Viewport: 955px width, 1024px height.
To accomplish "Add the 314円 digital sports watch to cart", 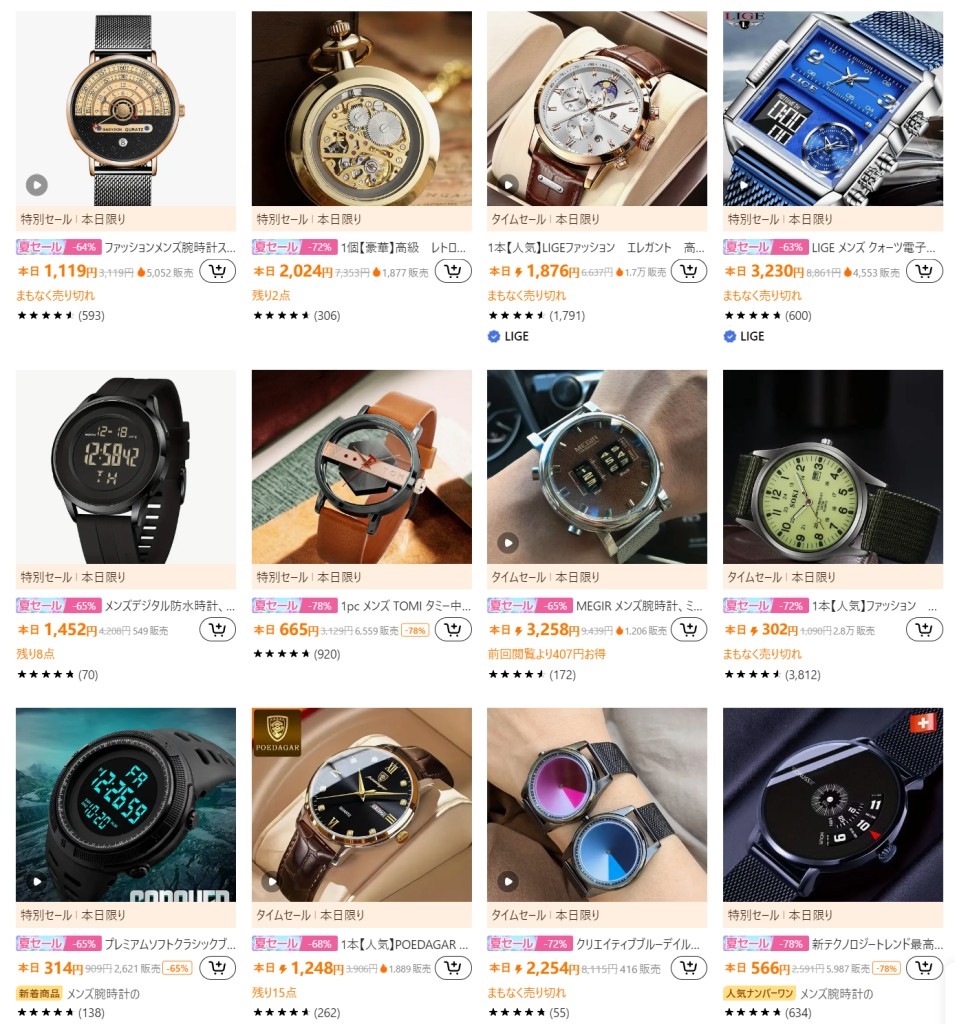I will [217, 967].
